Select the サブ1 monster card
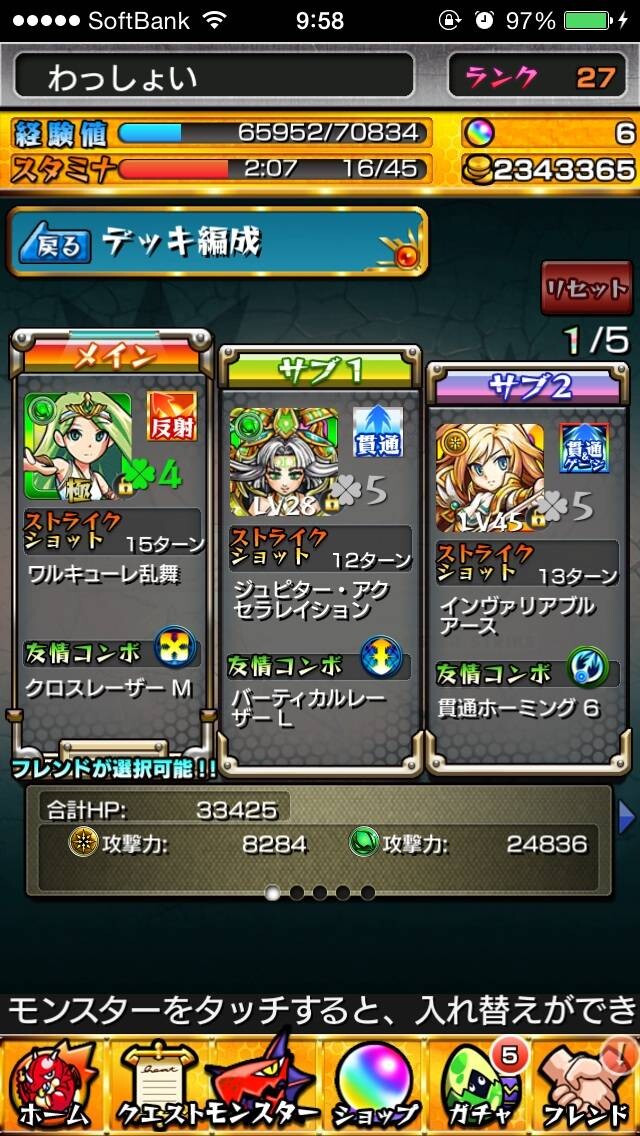Screen dimensions: 640x1136 320,561
